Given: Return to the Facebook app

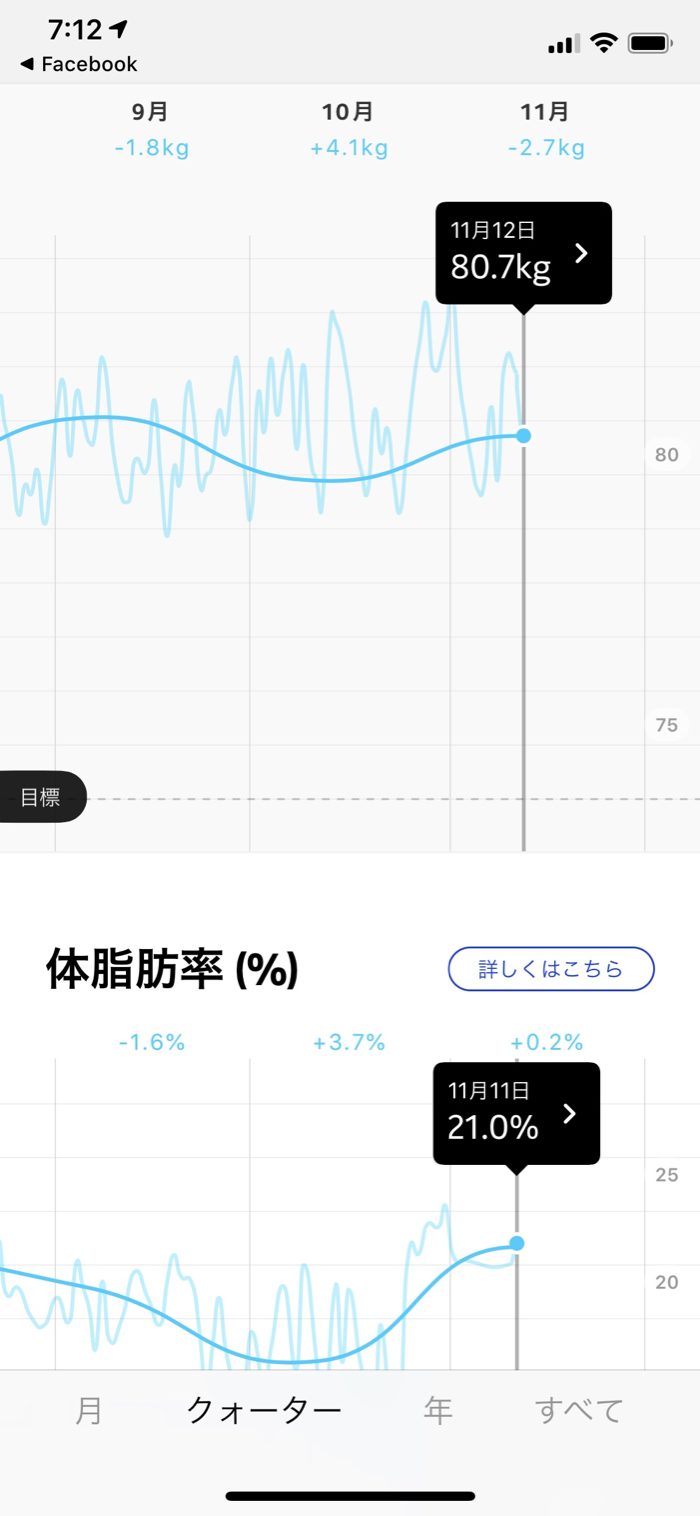Looking at the screenshot, I should [78, 64].
